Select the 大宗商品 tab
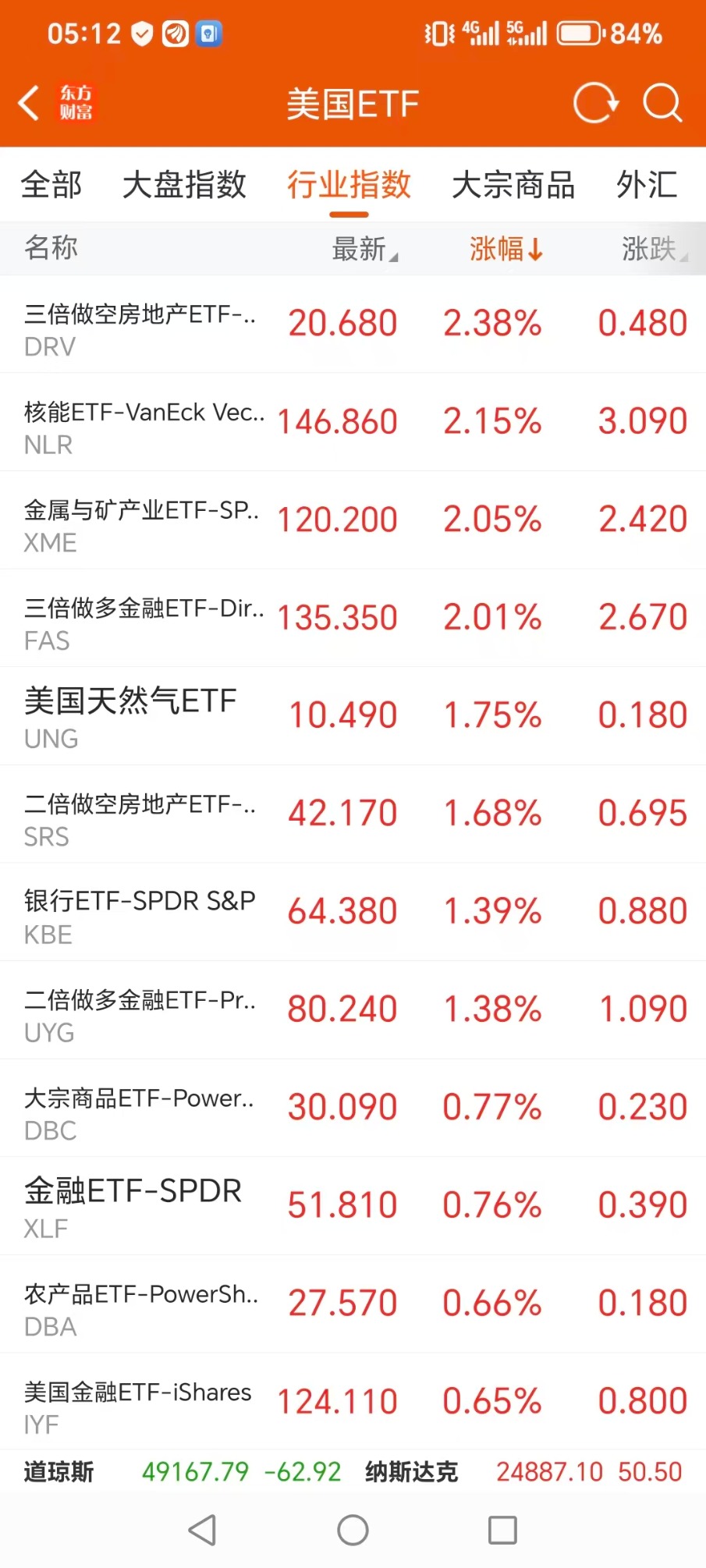706x1568 pixels. point(513,185)
